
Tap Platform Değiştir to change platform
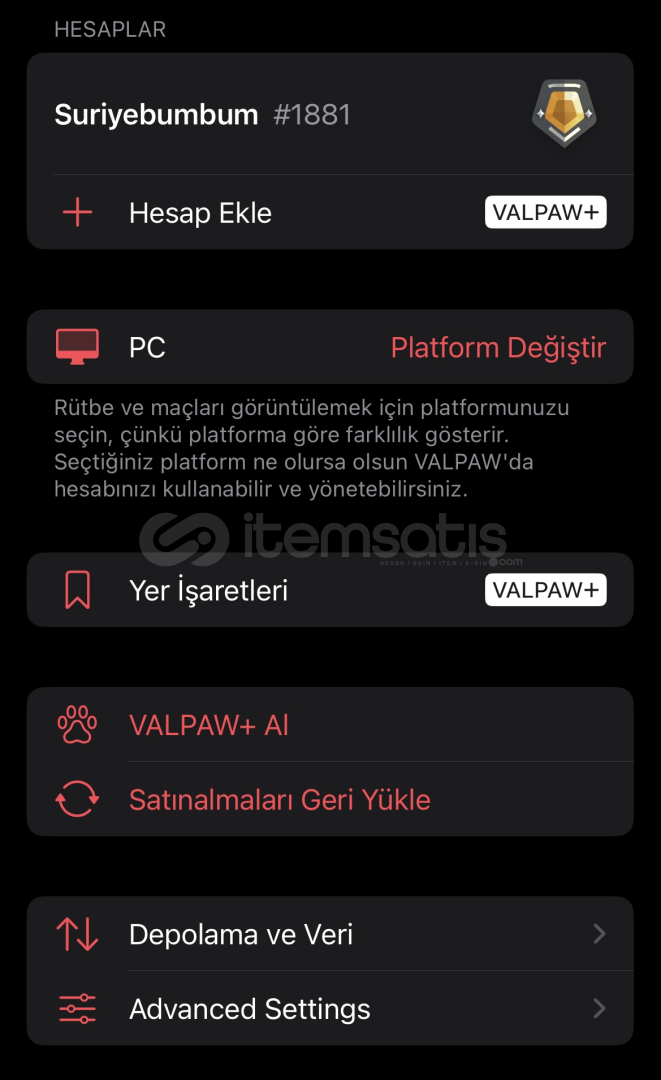coord(498,347)
